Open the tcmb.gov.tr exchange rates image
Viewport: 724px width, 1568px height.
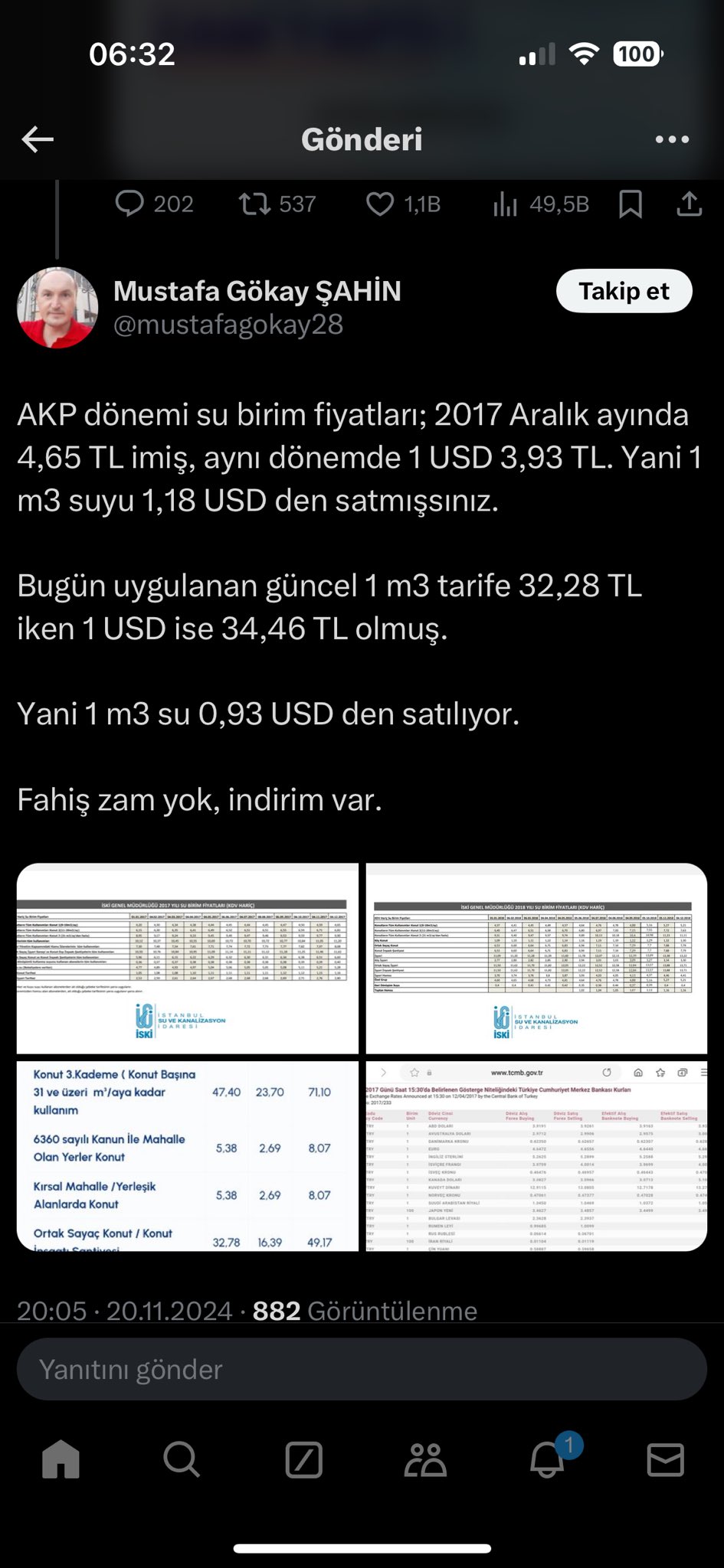pos(536,1156)
